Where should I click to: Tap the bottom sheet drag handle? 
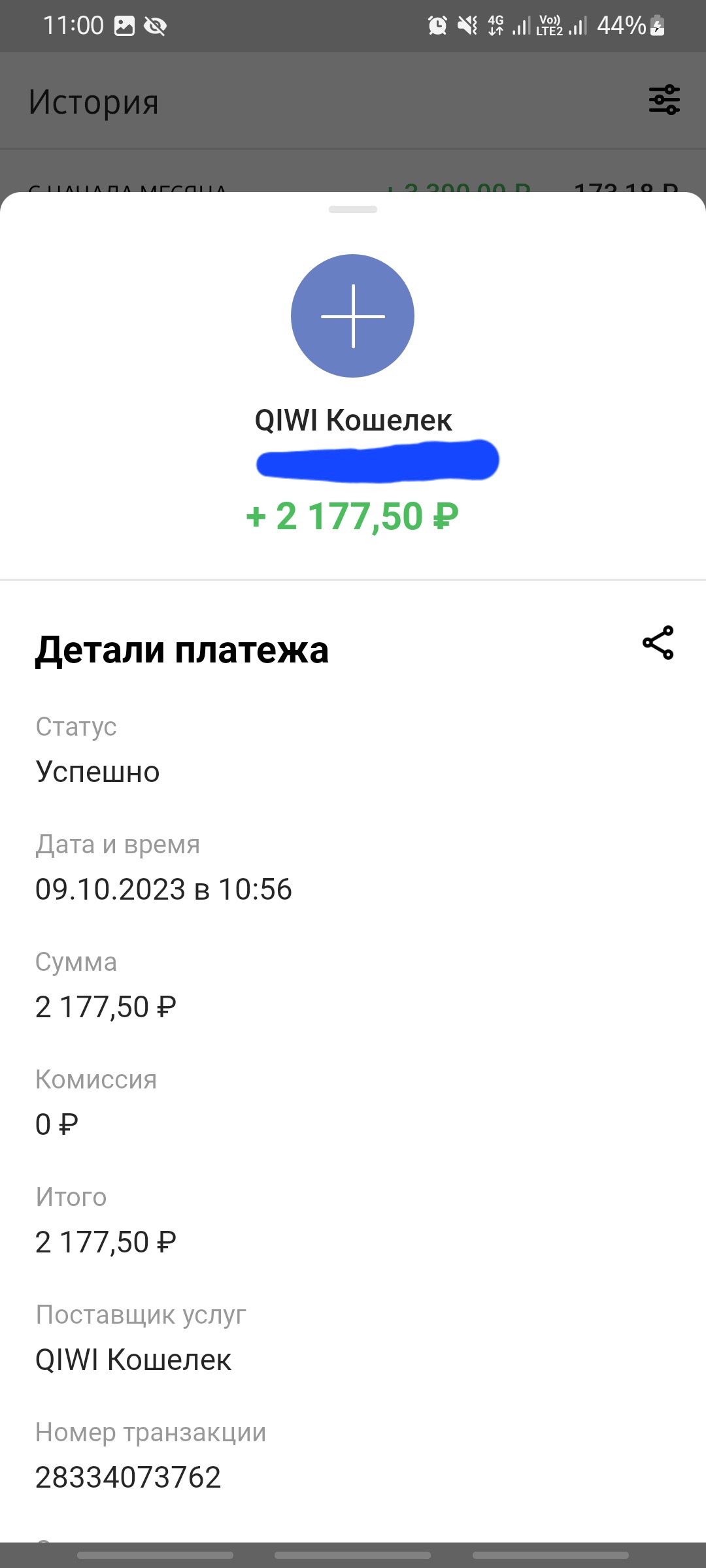tap(353, 210)
